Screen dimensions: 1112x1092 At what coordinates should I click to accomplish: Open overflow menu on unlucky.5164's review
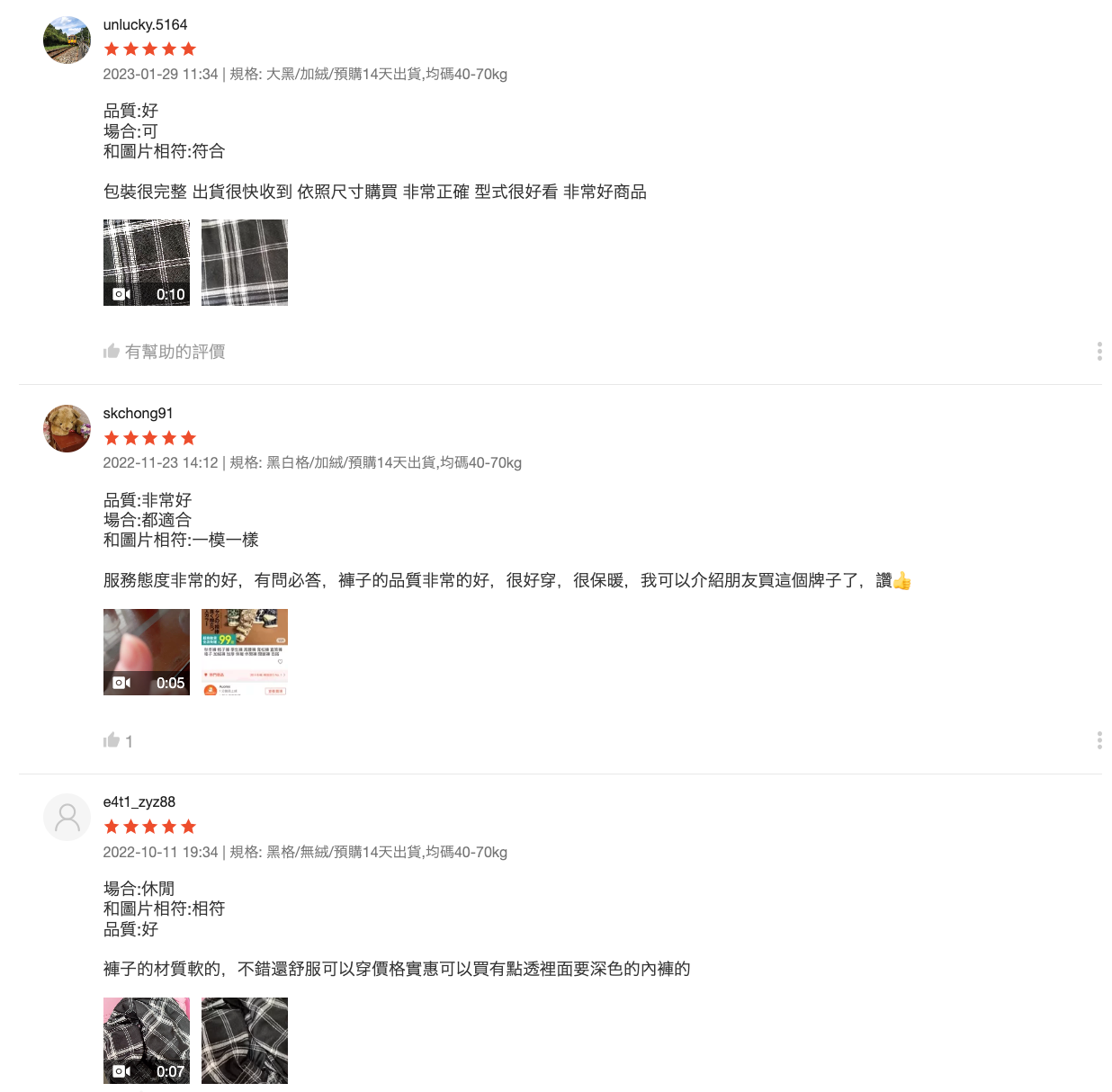coord(1099,351)
